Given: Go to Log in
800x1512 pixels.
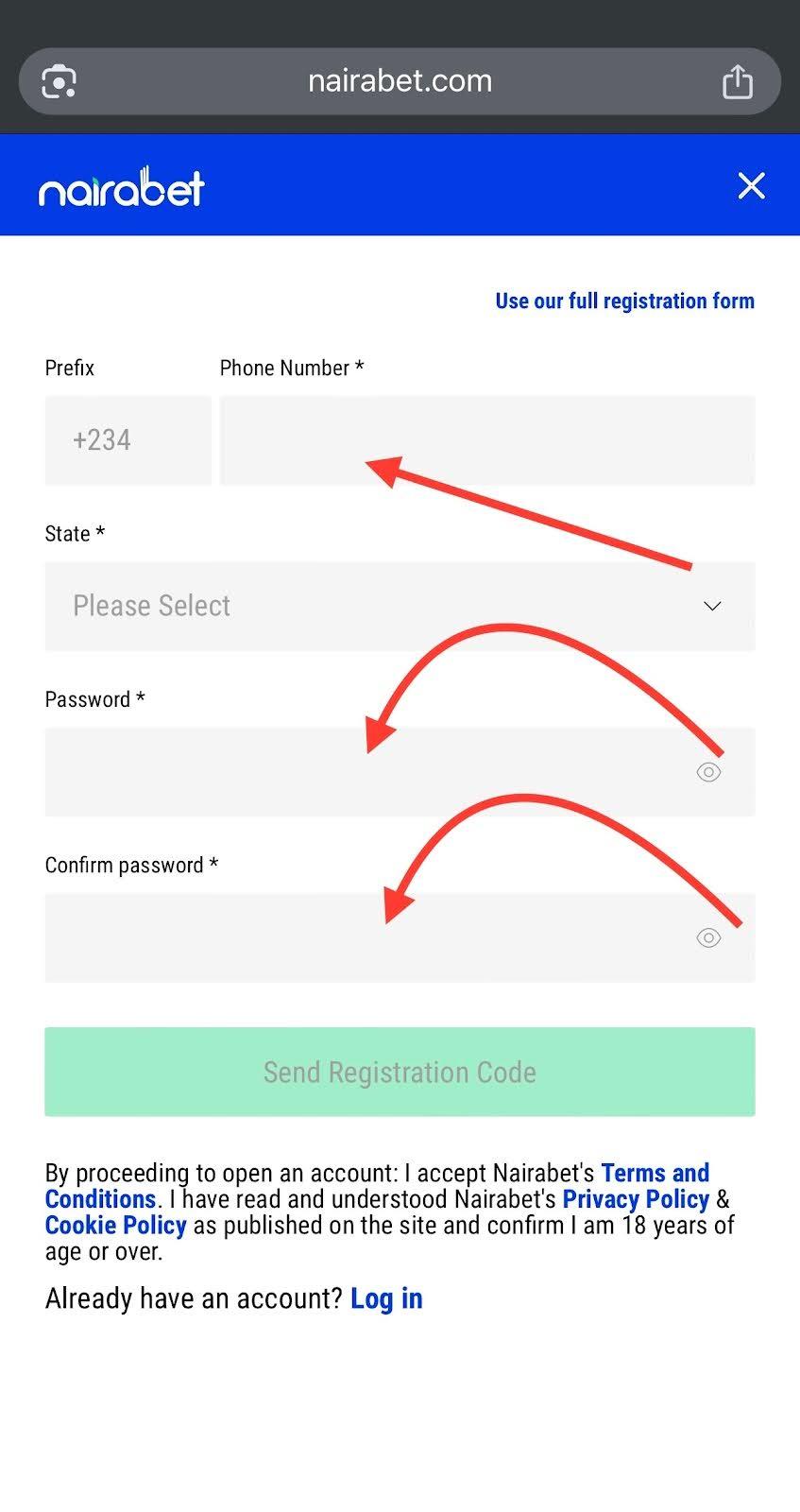Looking at the screenshot, I should (x=386, y=1298).
